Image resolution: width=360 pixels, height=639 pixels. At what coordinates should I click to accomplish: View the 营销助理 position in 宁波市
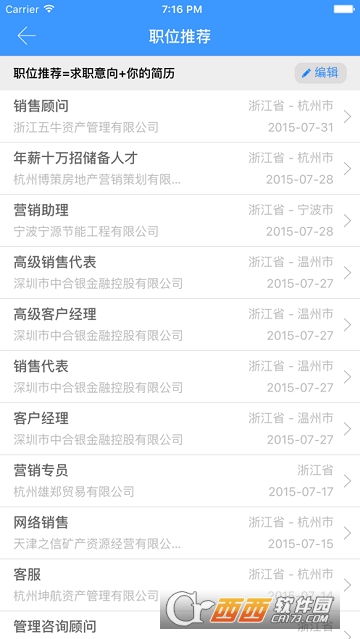pos(180,220)
